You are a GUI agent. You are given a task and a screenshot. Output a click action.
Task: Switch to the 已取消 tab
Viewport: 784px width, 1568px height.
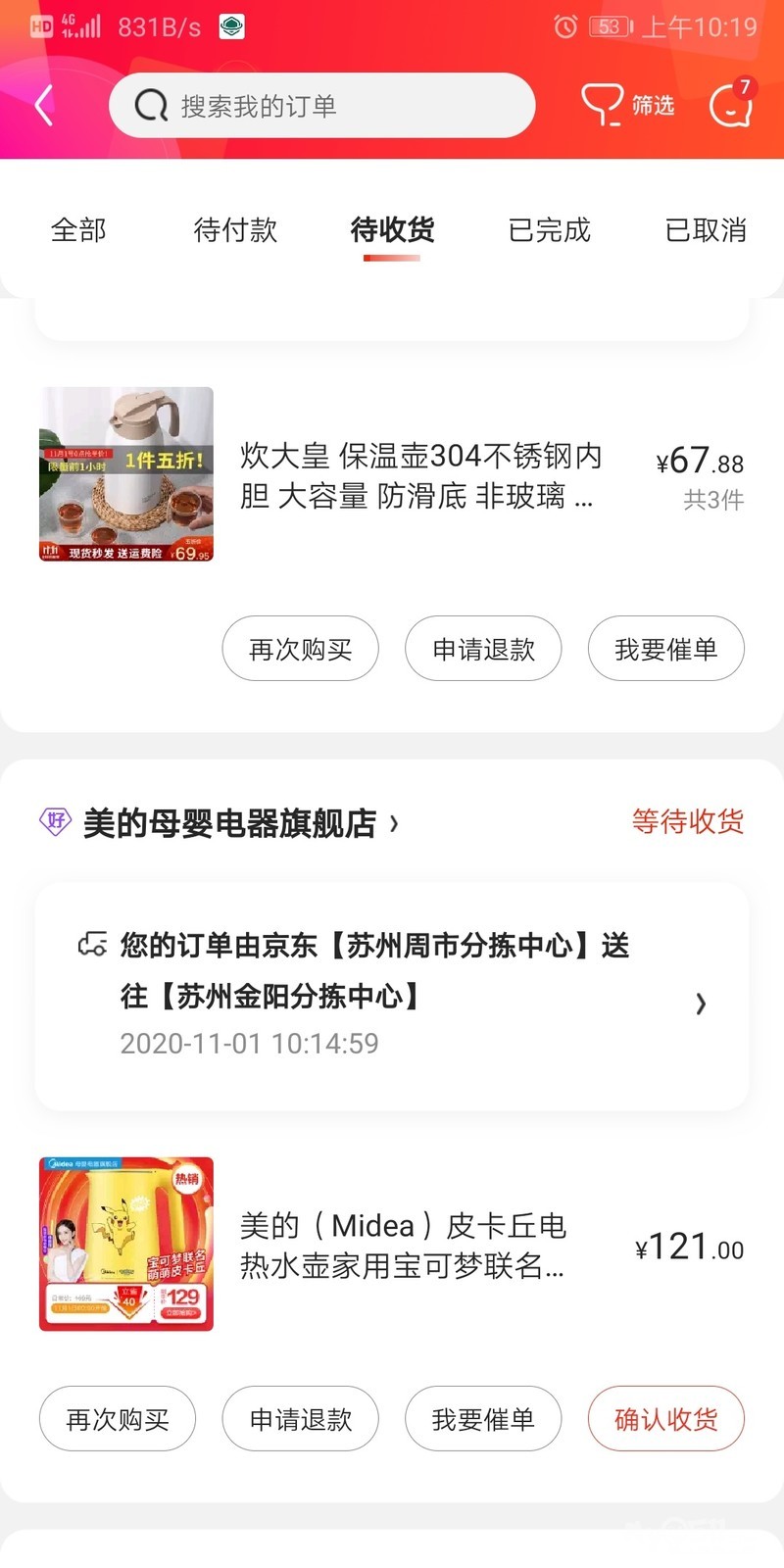point(706,230)
